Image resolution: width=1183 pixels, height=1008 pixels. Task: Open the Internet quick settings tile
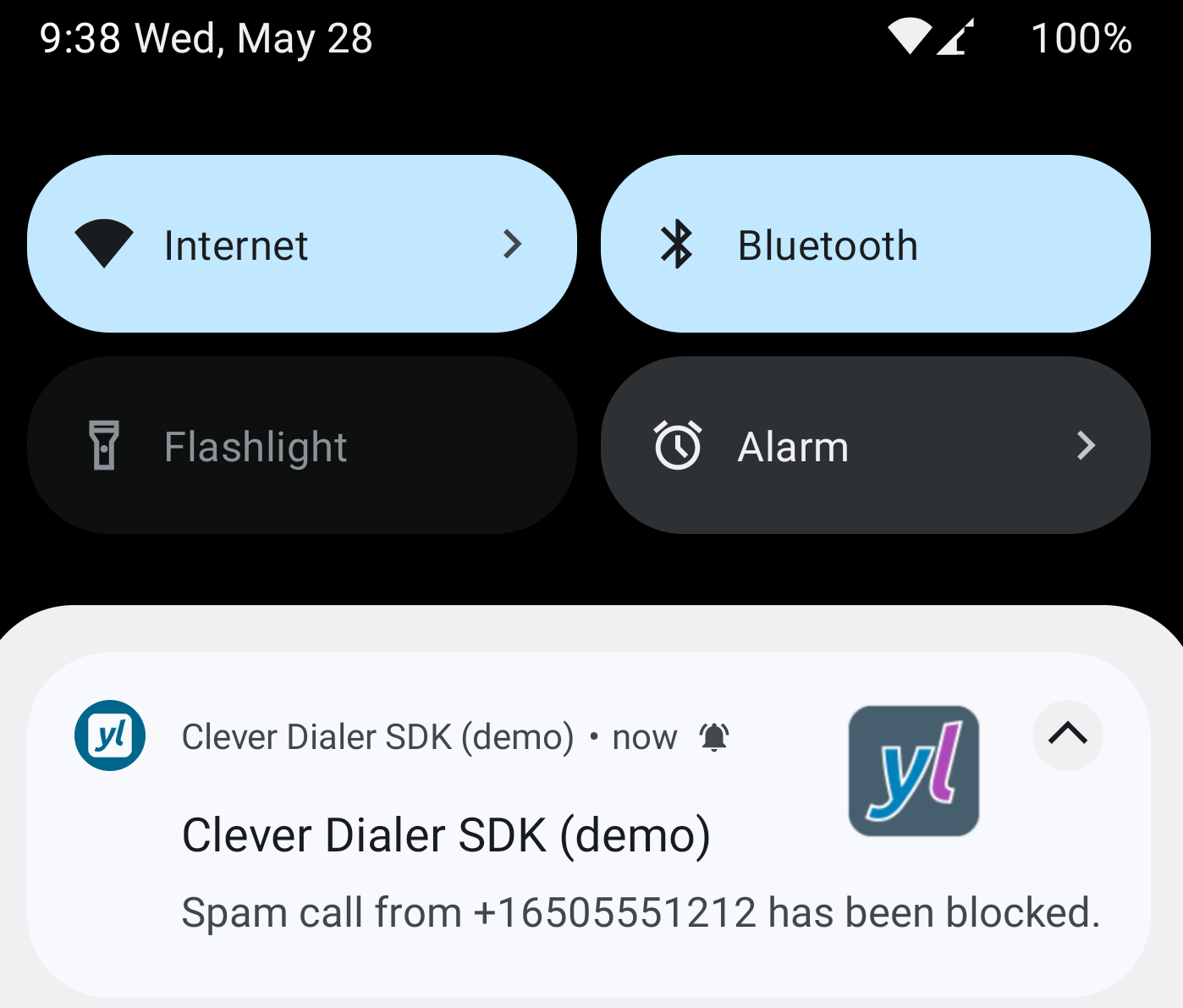coord(301,244)
